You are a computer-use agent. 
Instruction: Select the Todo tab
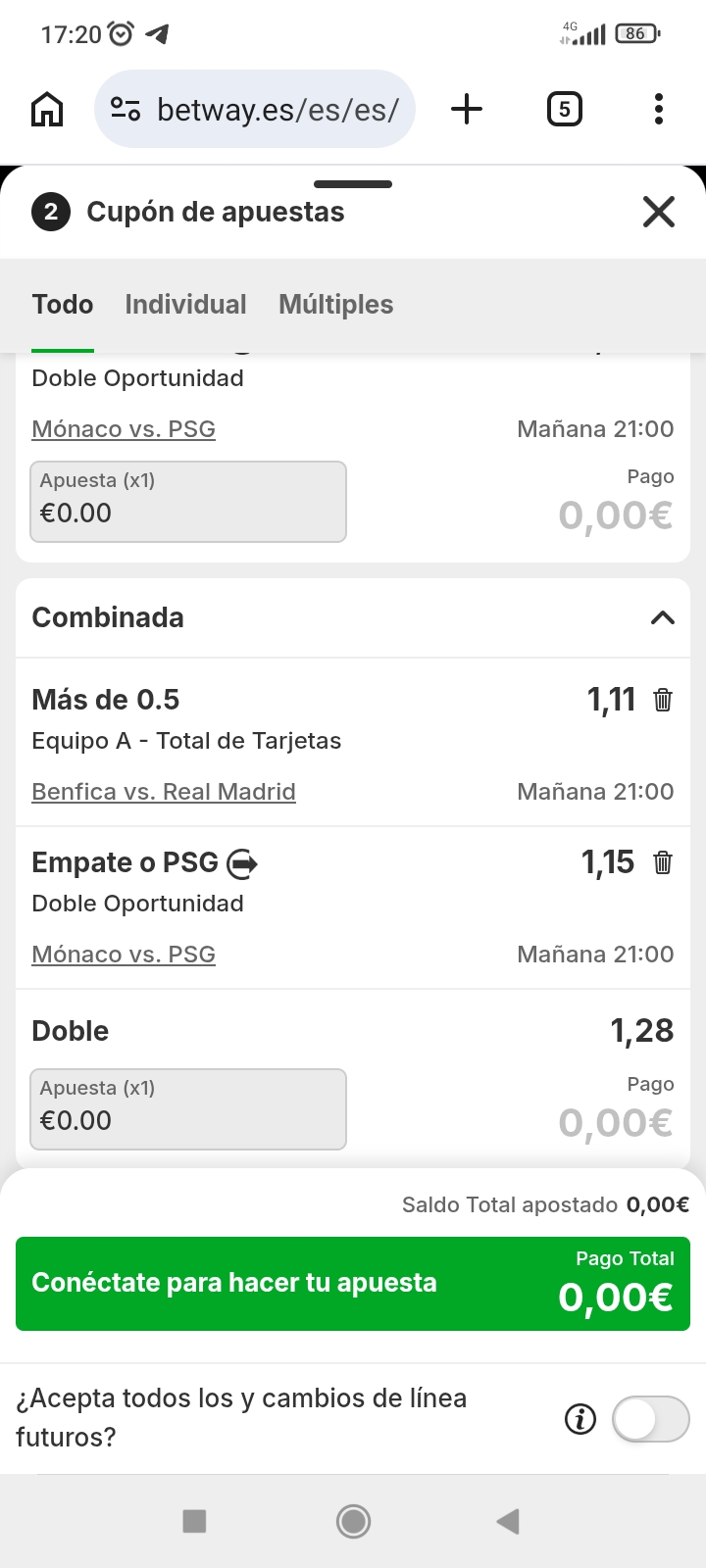(63, 305)
